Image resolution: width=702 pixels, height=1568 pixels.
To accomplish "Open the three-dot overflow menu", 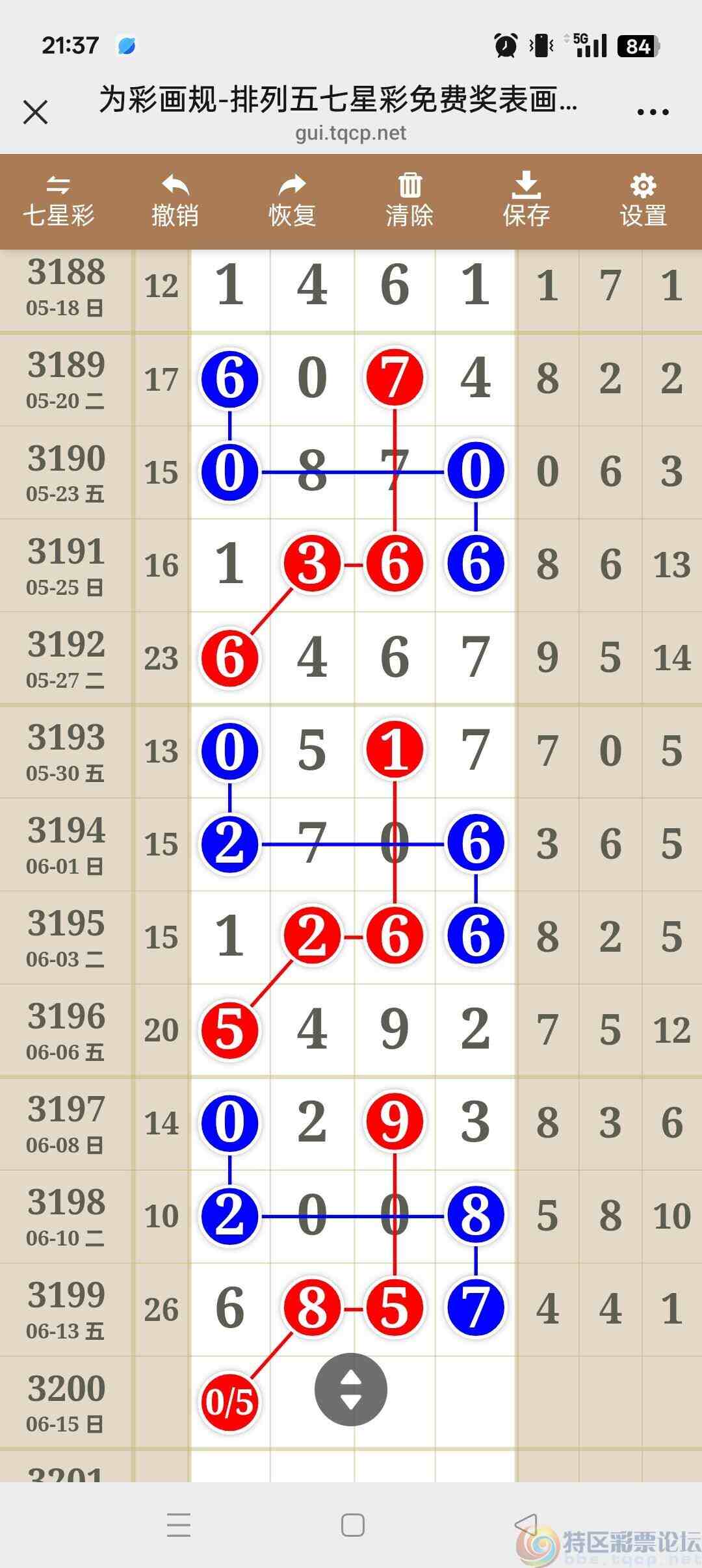I will 653,112.
